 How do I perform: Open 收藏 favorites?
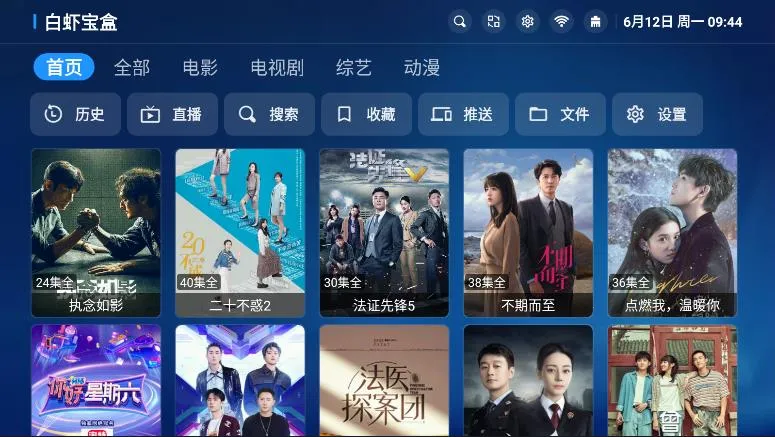click(x=366, y=114)
